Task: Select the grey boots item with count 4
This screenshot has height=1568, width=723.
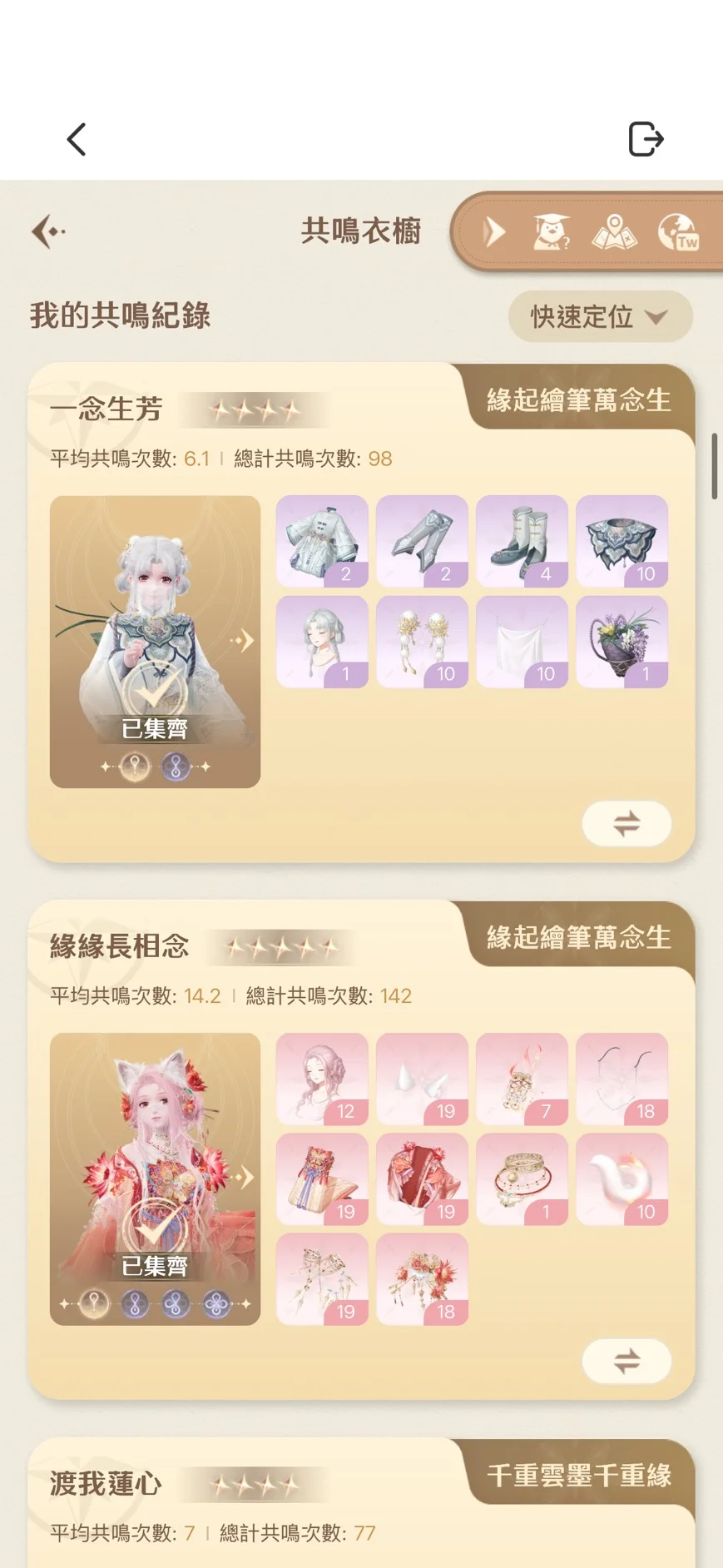Action: click(x=522, y=541)
